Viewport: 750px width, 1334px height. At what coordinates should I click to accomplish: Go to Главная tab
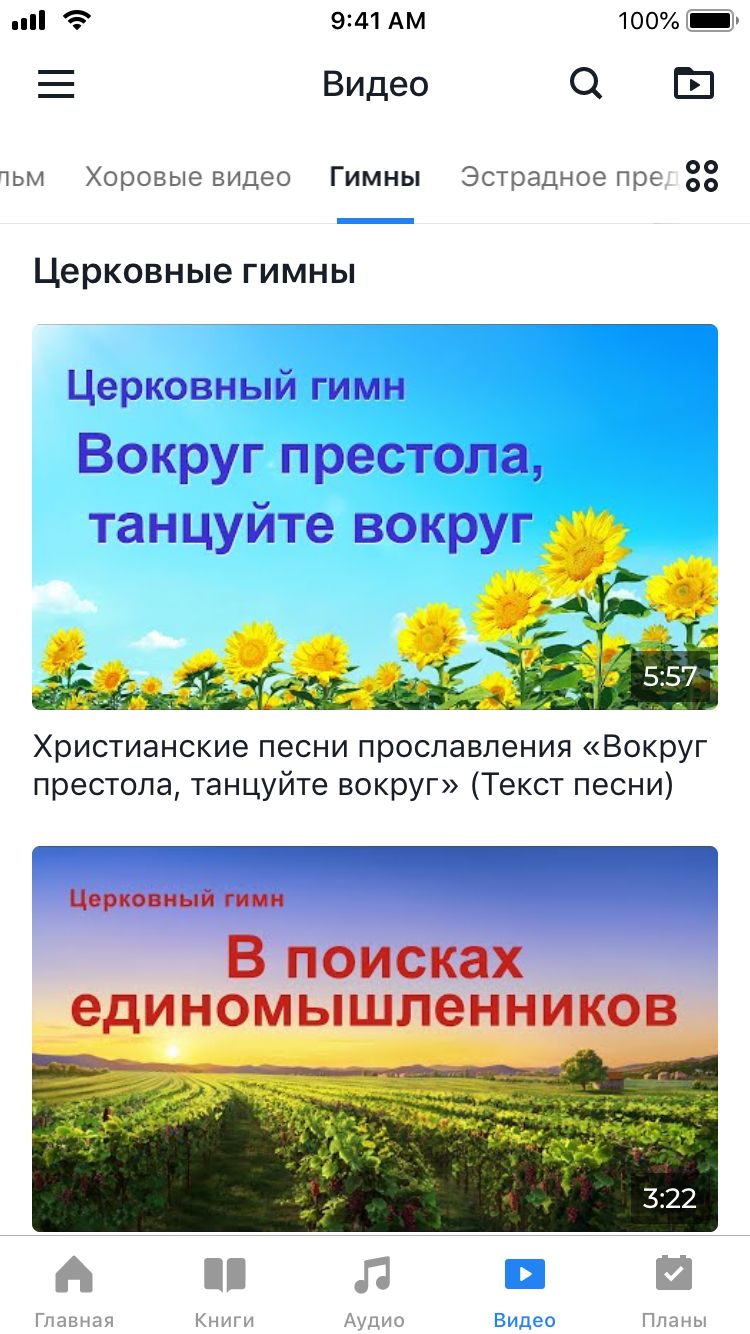pyautogui.click(x=74, y=1290)
